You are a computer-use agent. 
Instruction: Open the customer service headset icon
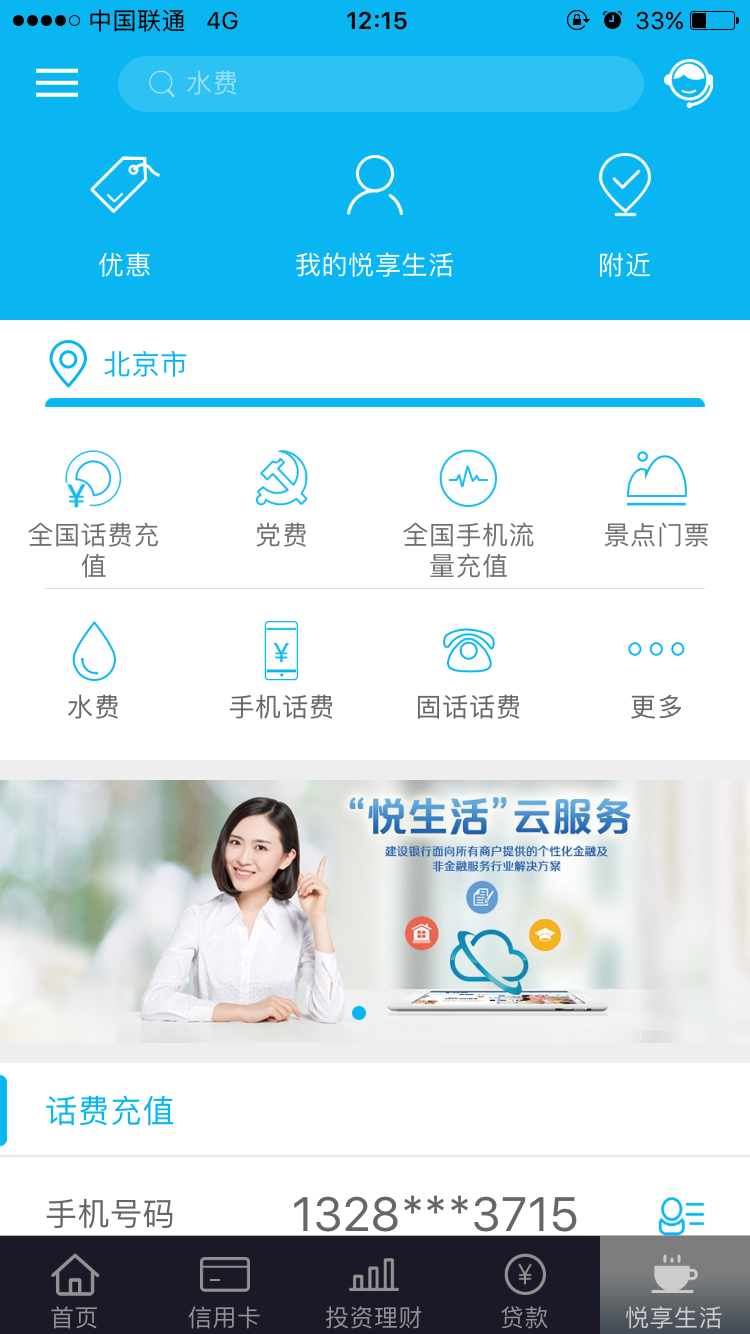(688, 84)
